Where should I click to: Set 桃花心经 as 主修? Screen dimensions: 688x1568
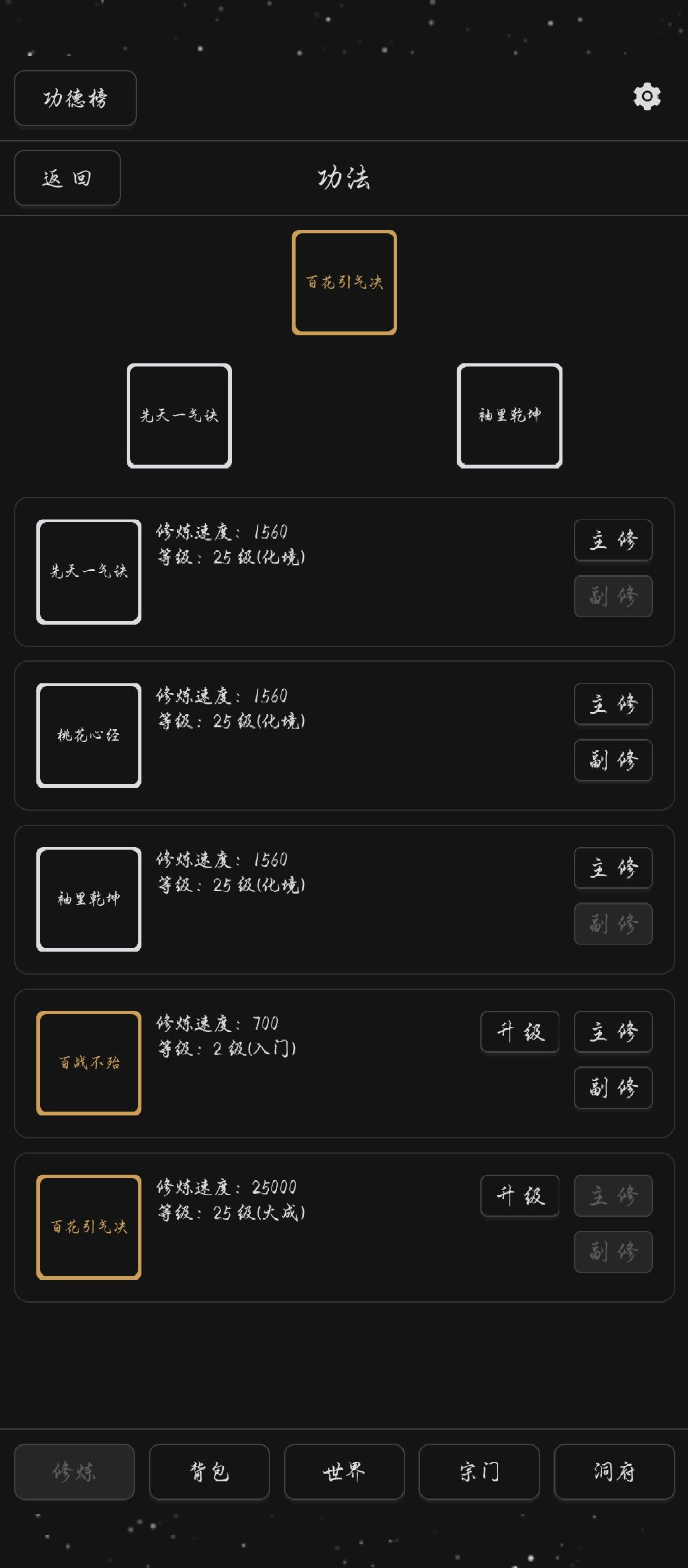coord(613,704)
